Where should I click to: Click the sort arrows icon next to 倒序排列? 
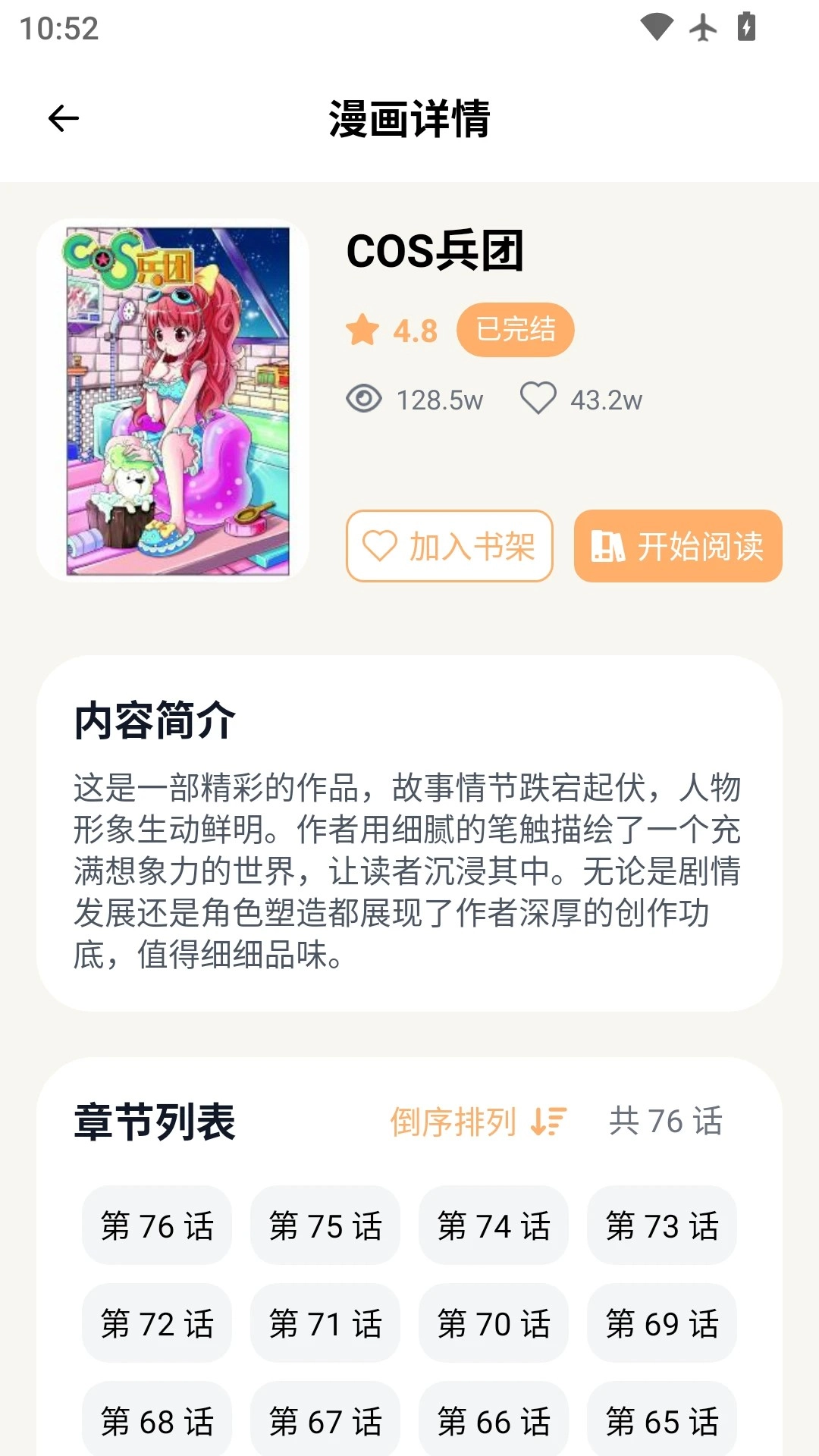(x=548, y=1121)
